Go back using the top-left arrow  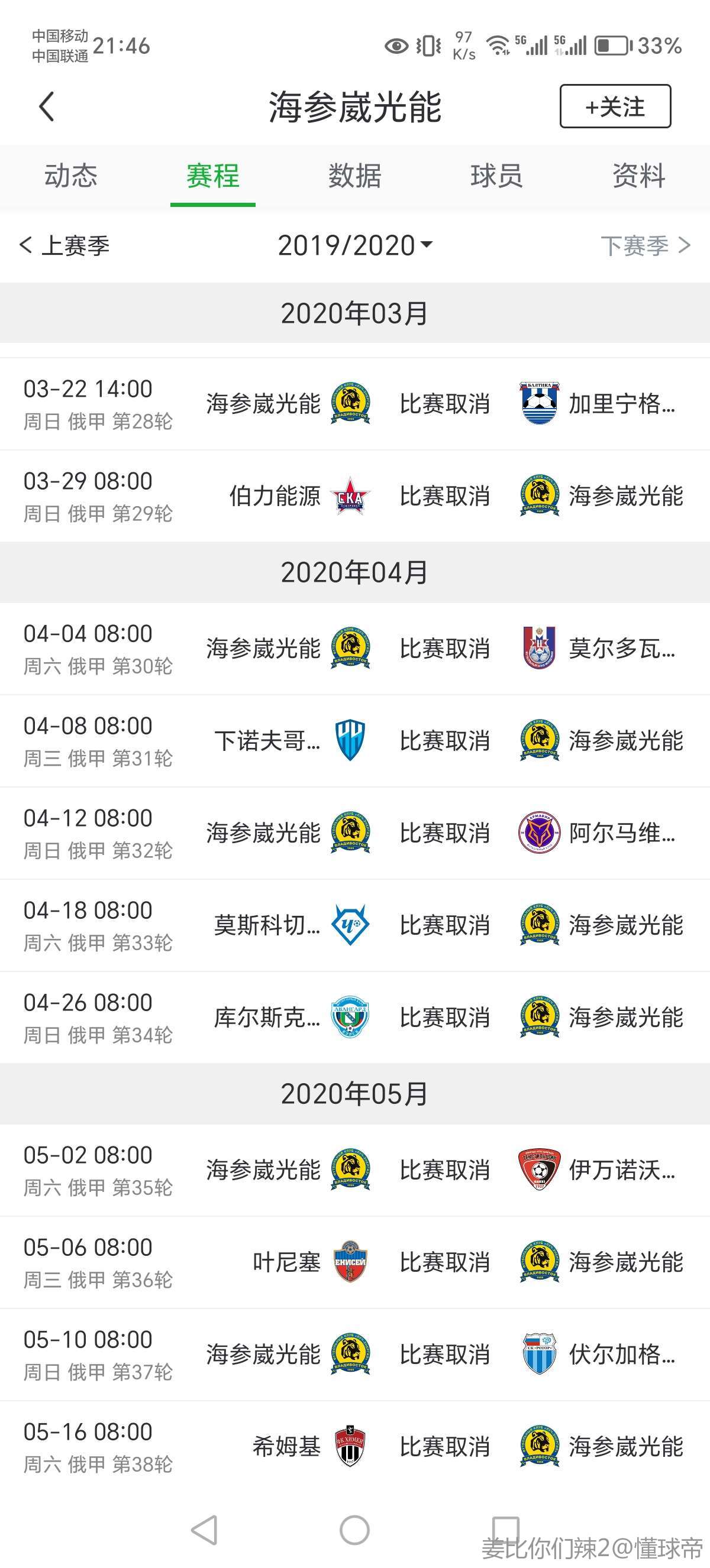click(x=46, y=106)
